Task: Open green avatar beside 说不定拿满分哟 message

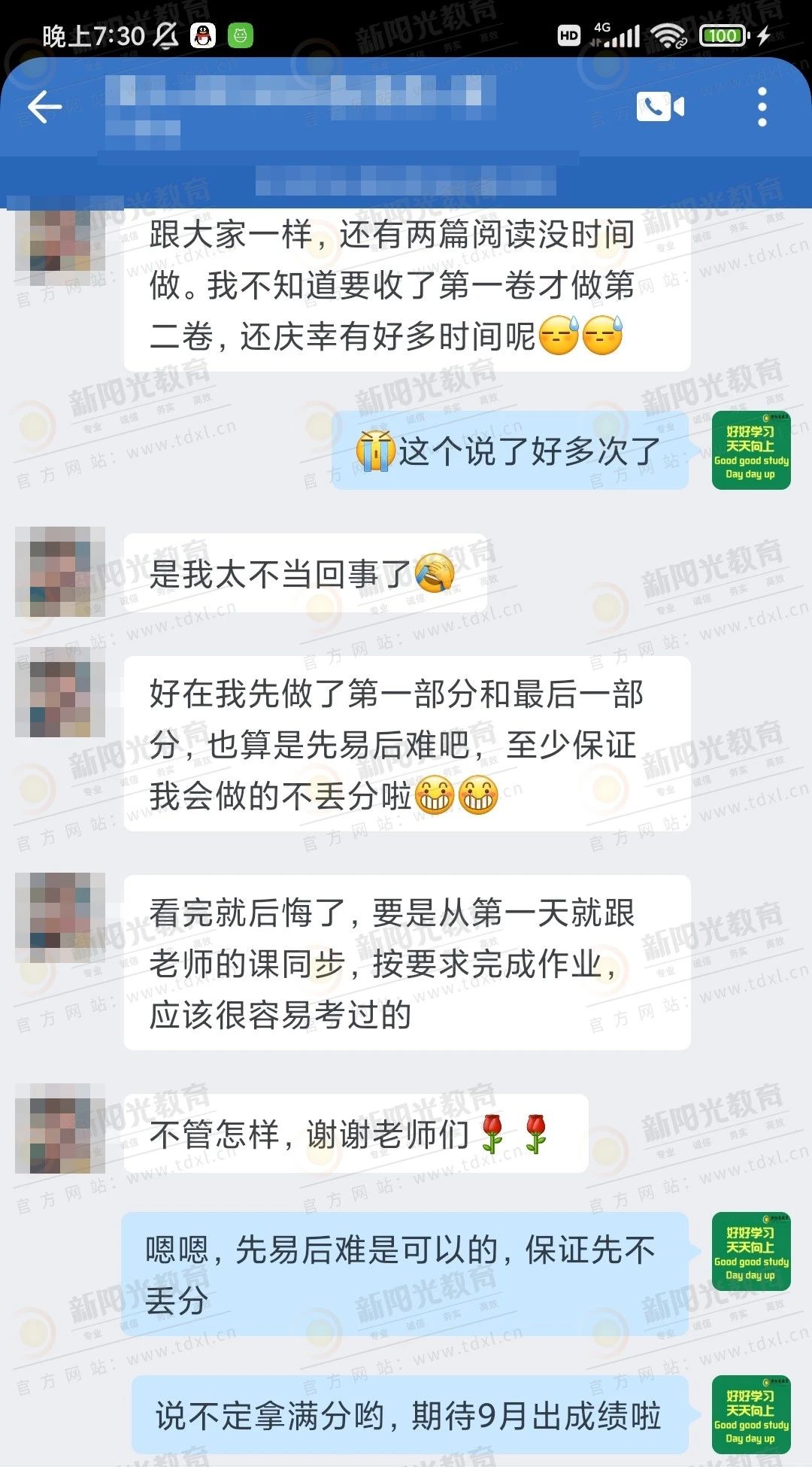Action: [x=750, y=1414]
